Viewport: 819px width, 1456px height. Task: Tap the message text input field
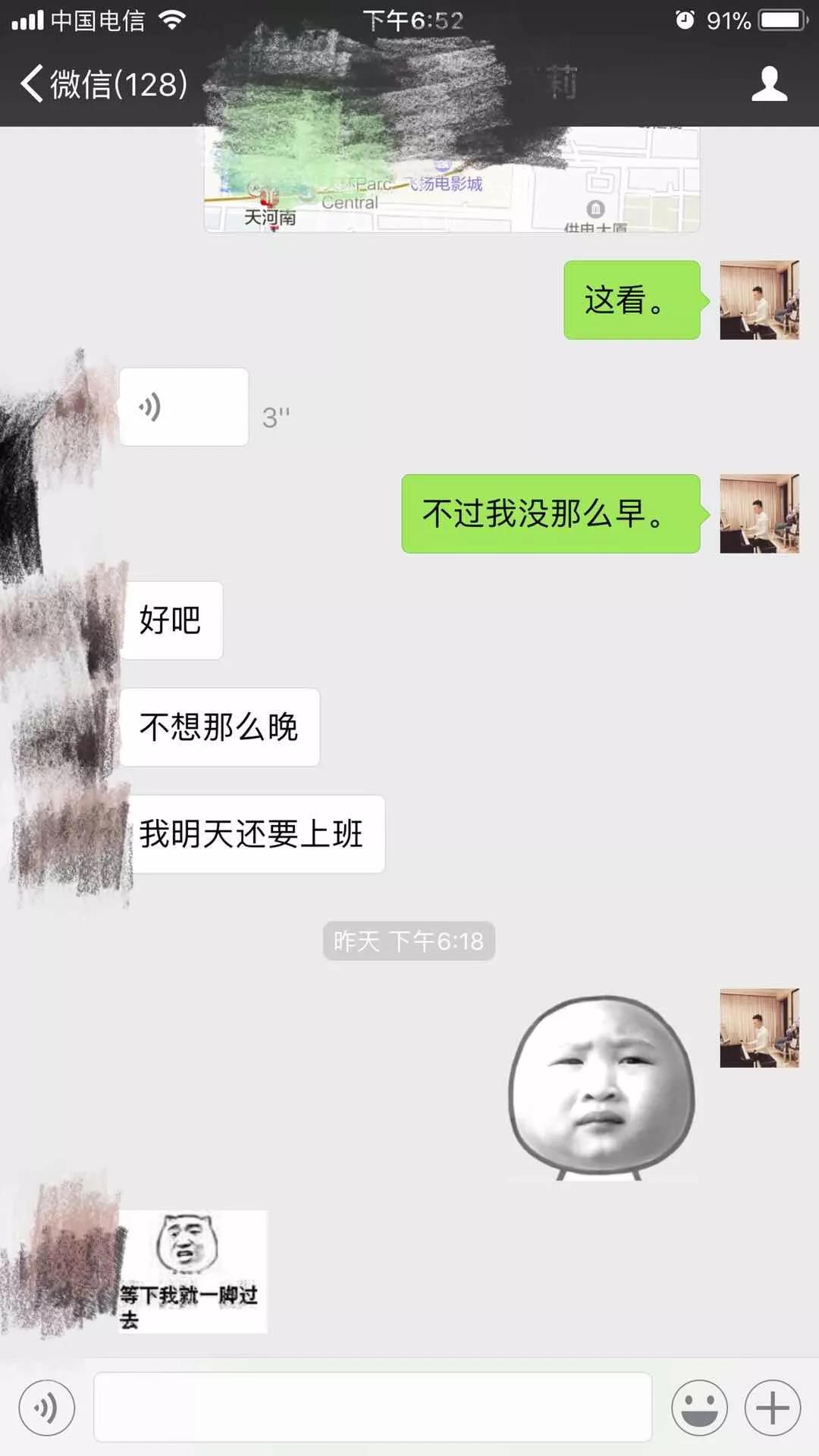[x=372, y=1407]
